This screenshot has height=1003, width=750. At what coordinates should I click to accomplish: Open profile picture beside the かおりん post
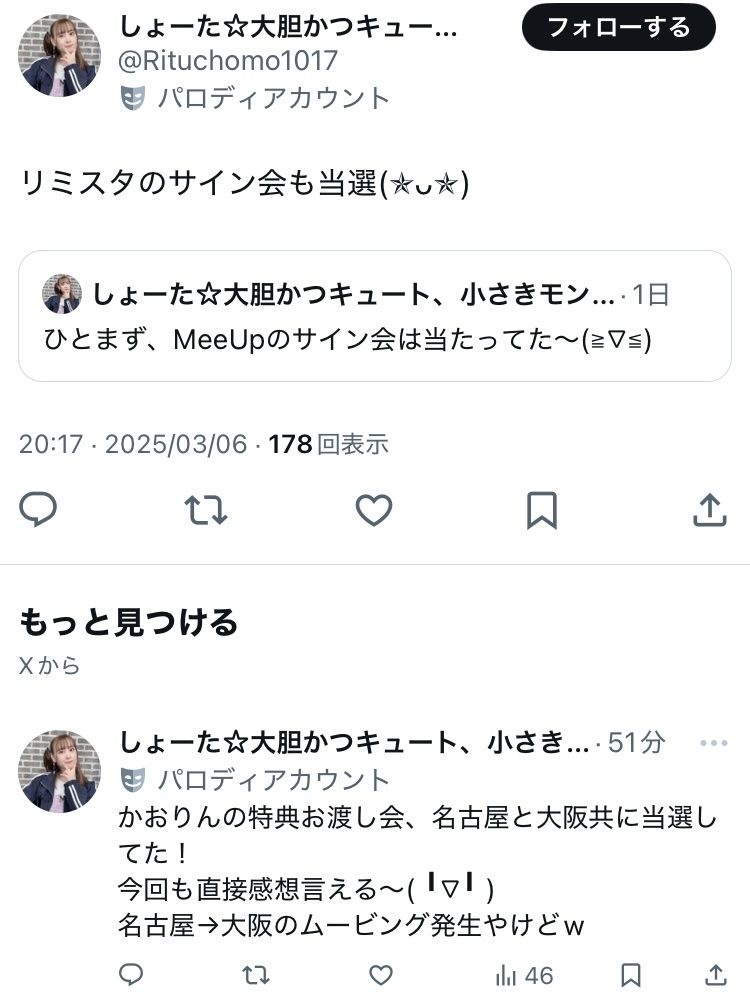59,770
